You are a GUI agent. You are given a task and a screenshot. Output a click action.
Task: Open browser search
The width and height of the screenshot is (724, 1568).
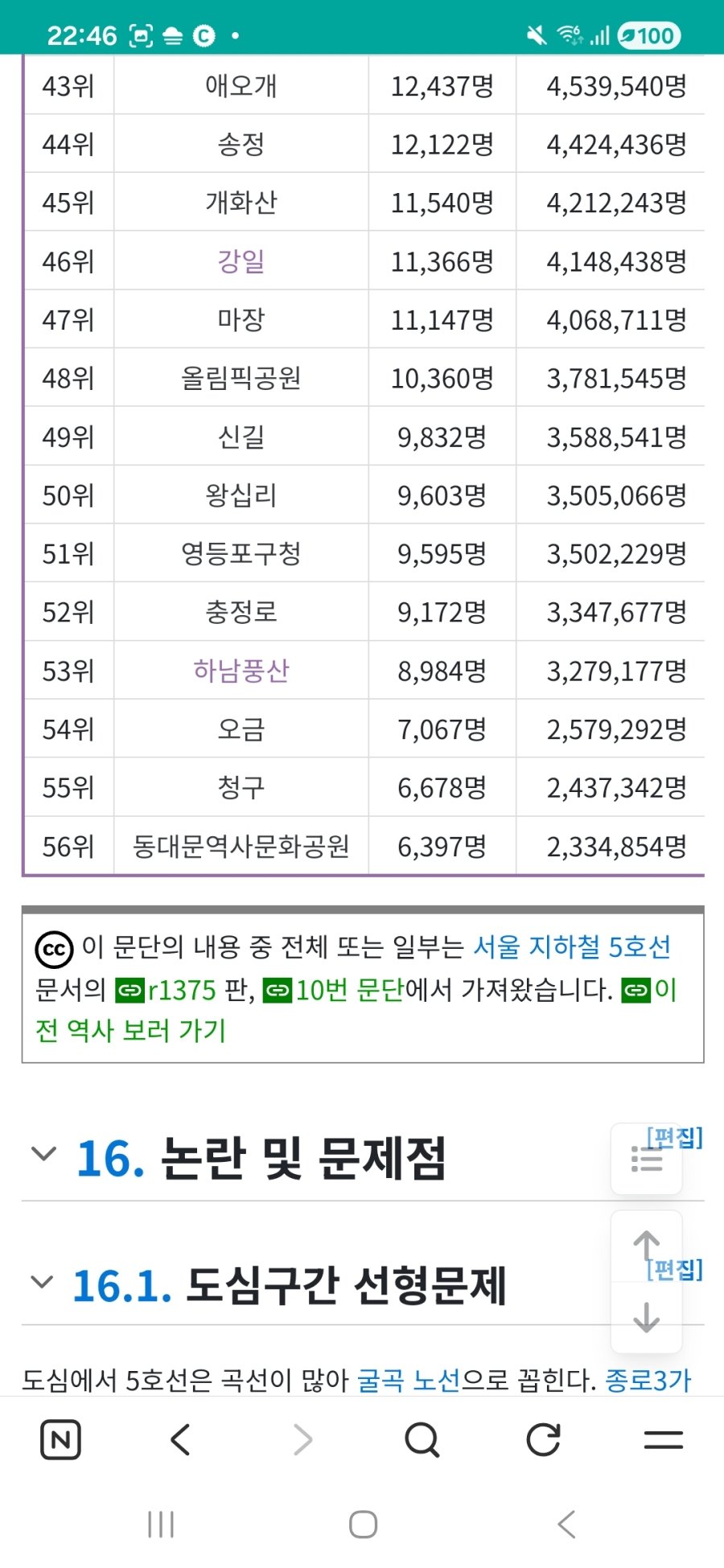point(422,1440)
